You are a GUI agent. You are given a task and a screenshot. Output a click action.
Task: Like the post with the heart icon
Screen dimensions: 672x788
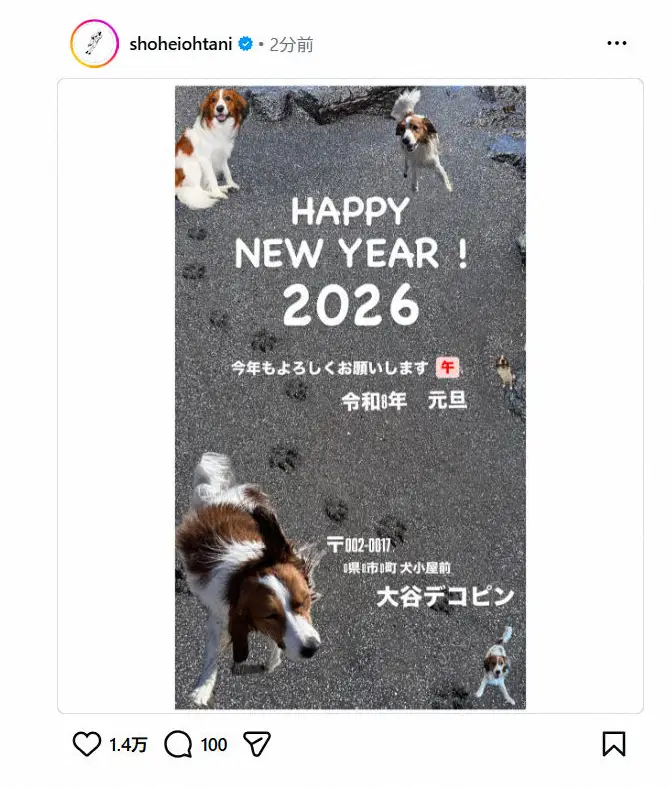pyautogui.click(x=87, y=744)
